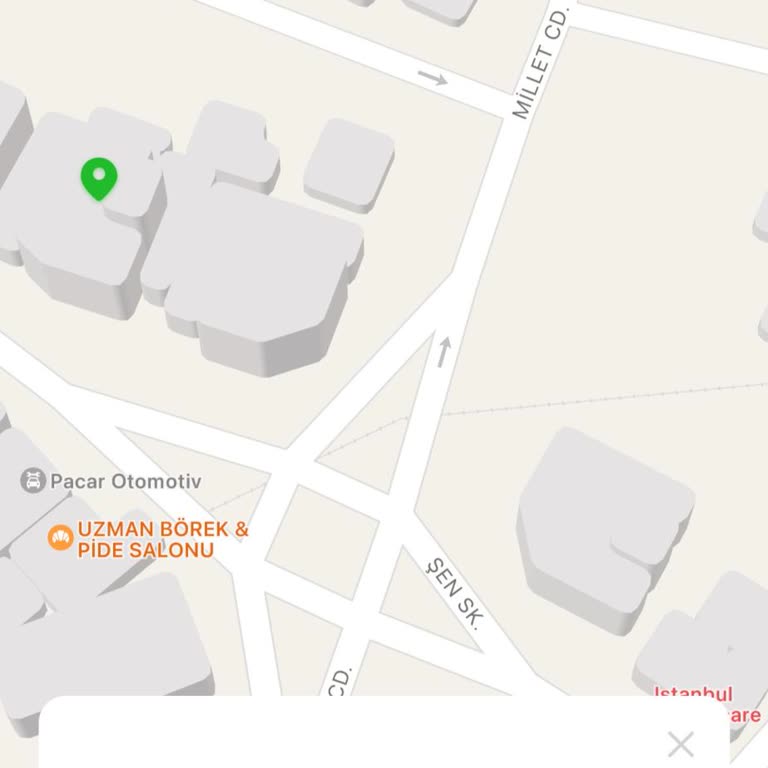Open Uzman Börek & Pide Salonu marker
The image size is (768, 768).
(x=61, y=539)
